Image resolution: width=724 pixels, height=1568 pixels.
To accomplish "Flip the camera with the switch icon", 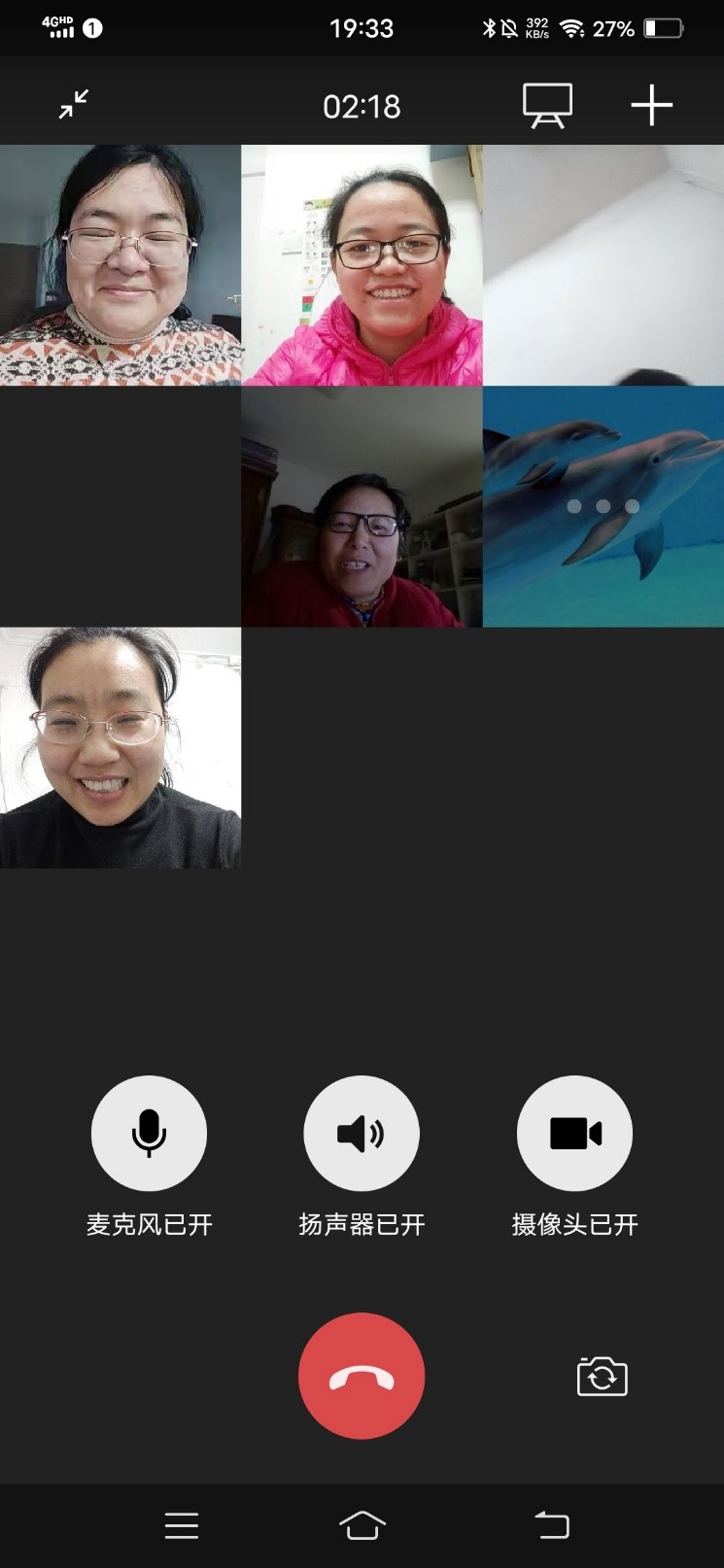I will (603, 1377).
